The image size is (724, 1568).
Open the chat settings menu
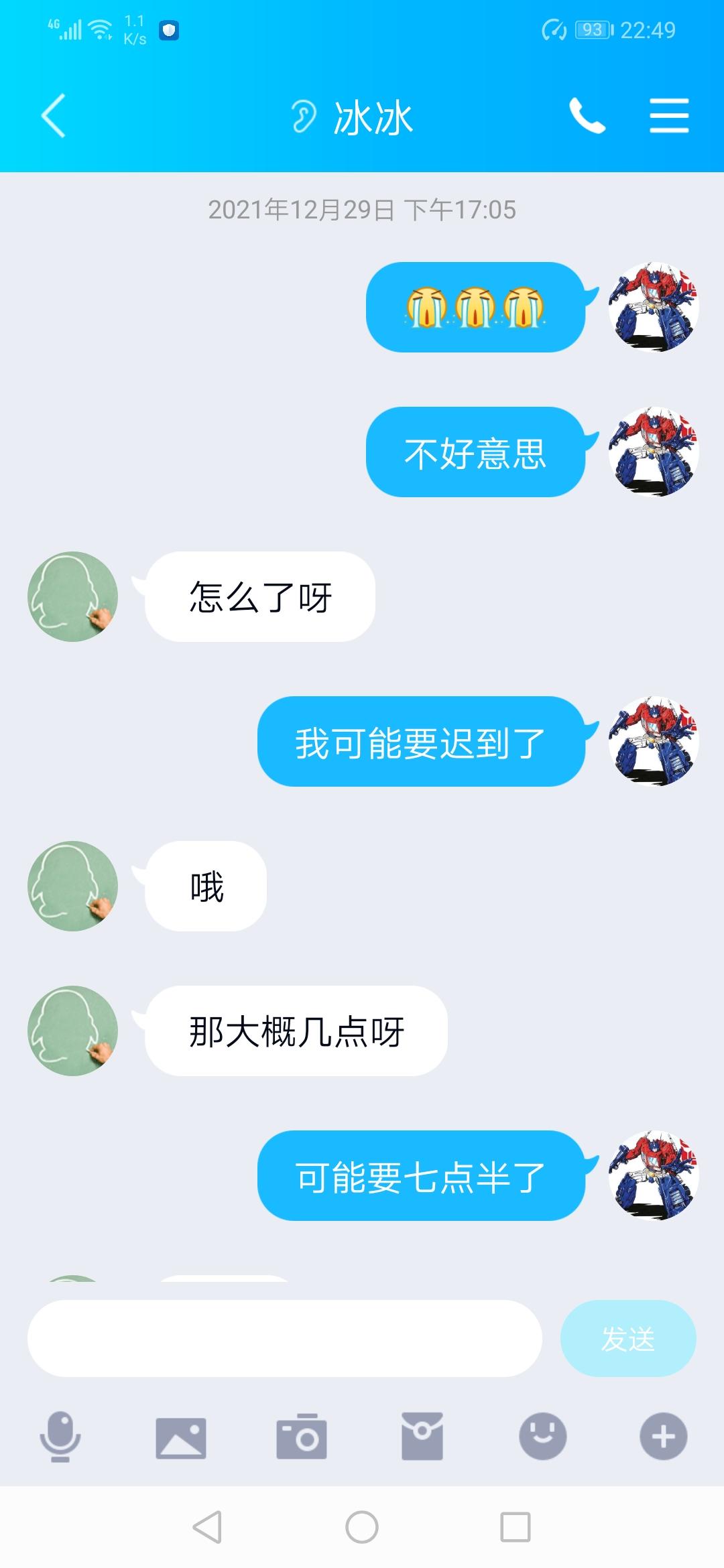coord(669,116)
